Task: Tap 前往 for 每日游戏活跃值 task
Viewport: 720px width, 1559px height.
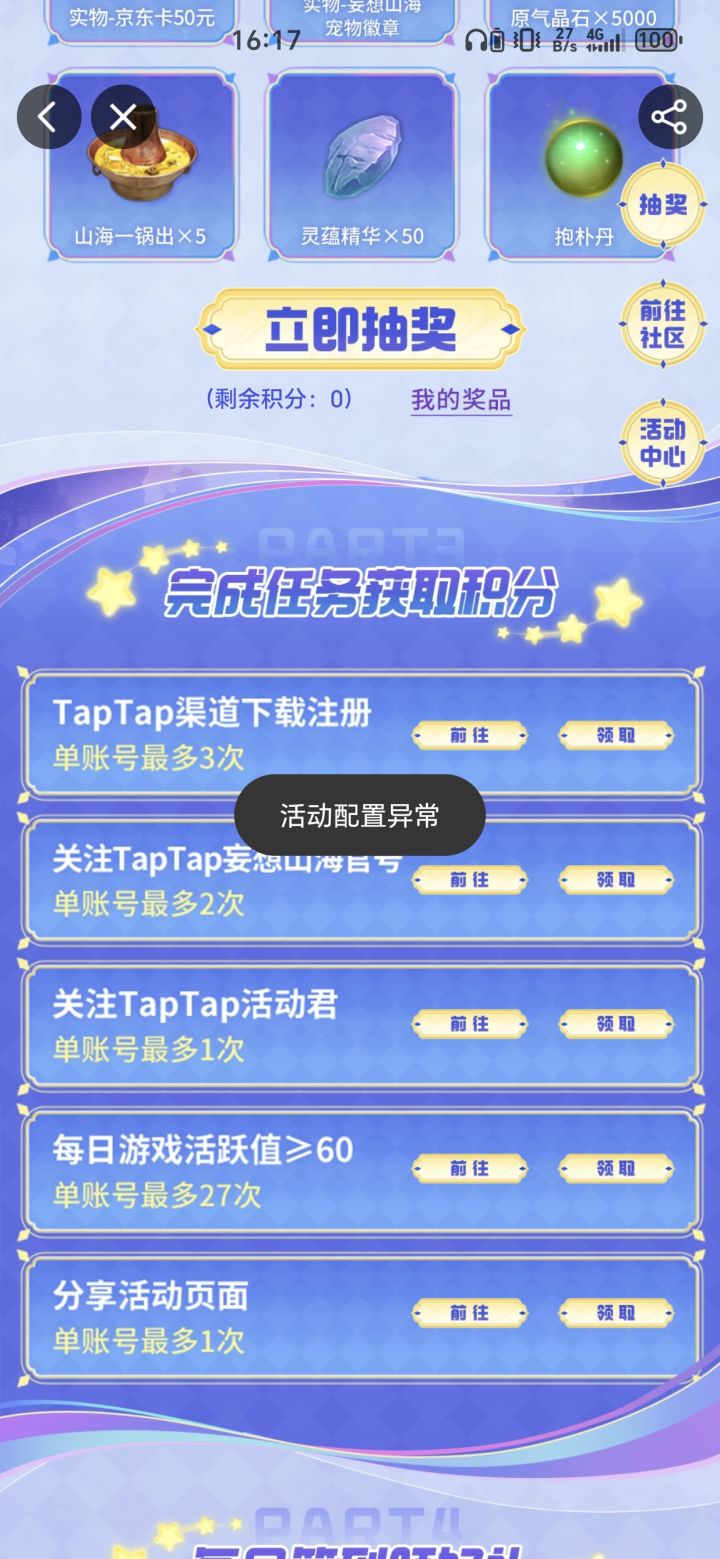Action: pyautogui.click(x=470, y=1168)
